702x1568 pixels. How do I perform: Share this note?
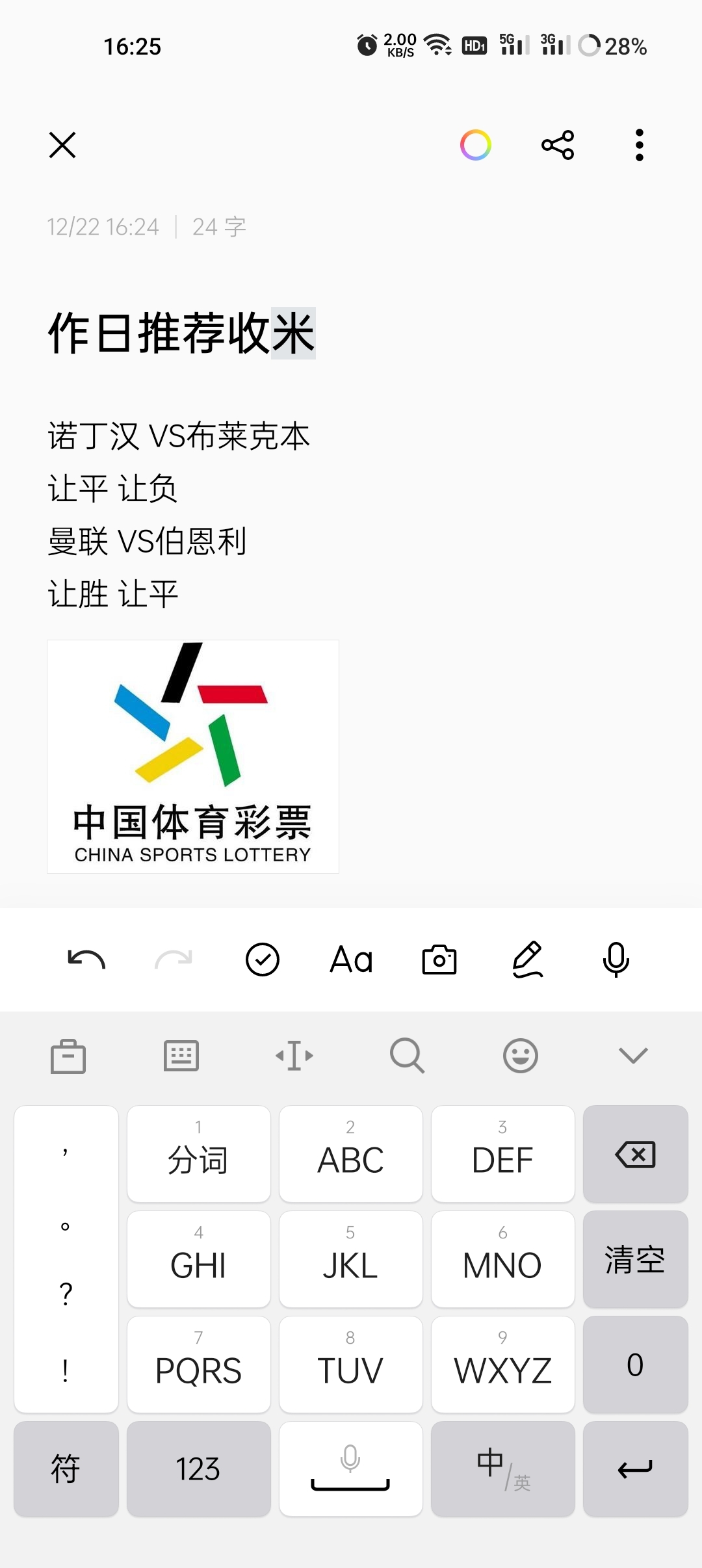(x=558, y=145)
